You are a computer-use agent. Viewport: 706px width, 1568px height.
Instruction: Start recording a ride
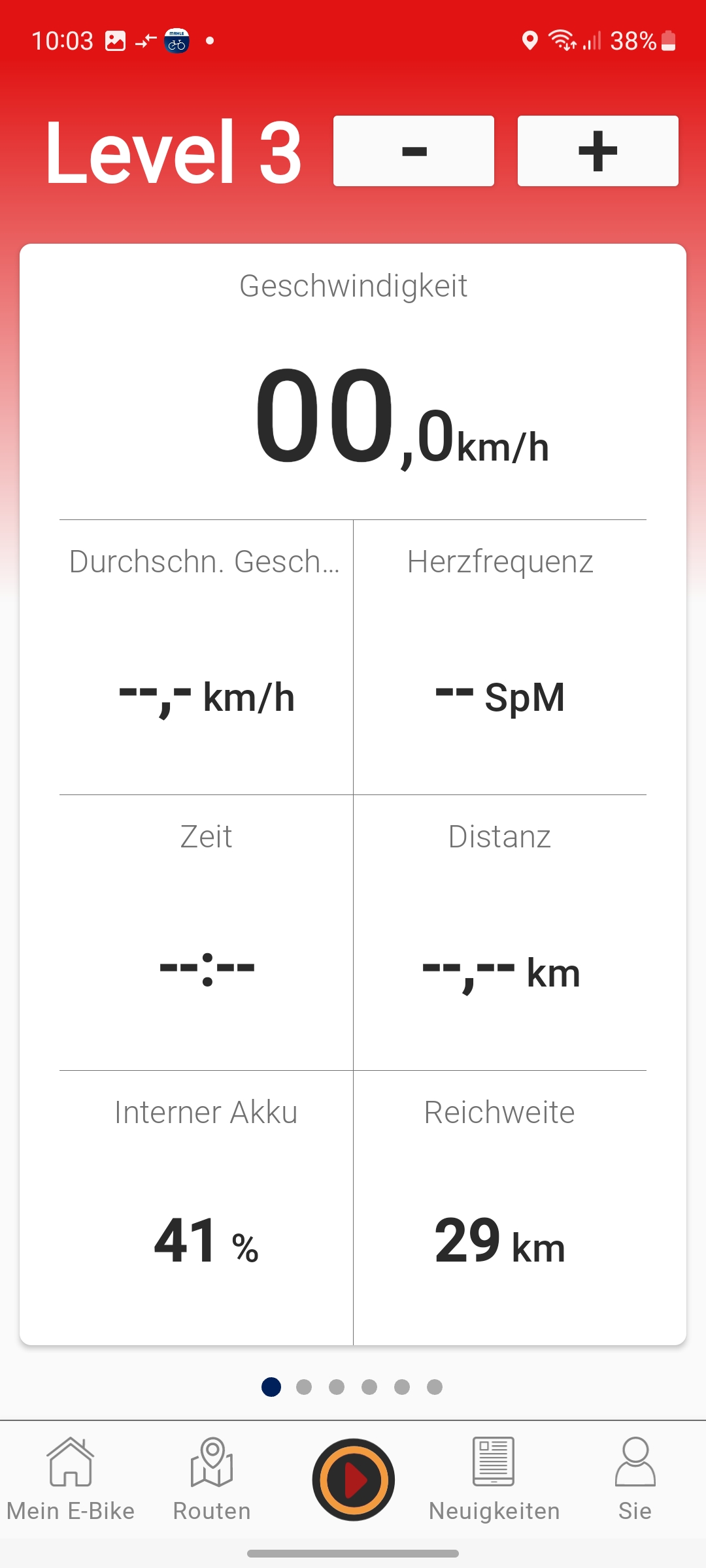353,1480
